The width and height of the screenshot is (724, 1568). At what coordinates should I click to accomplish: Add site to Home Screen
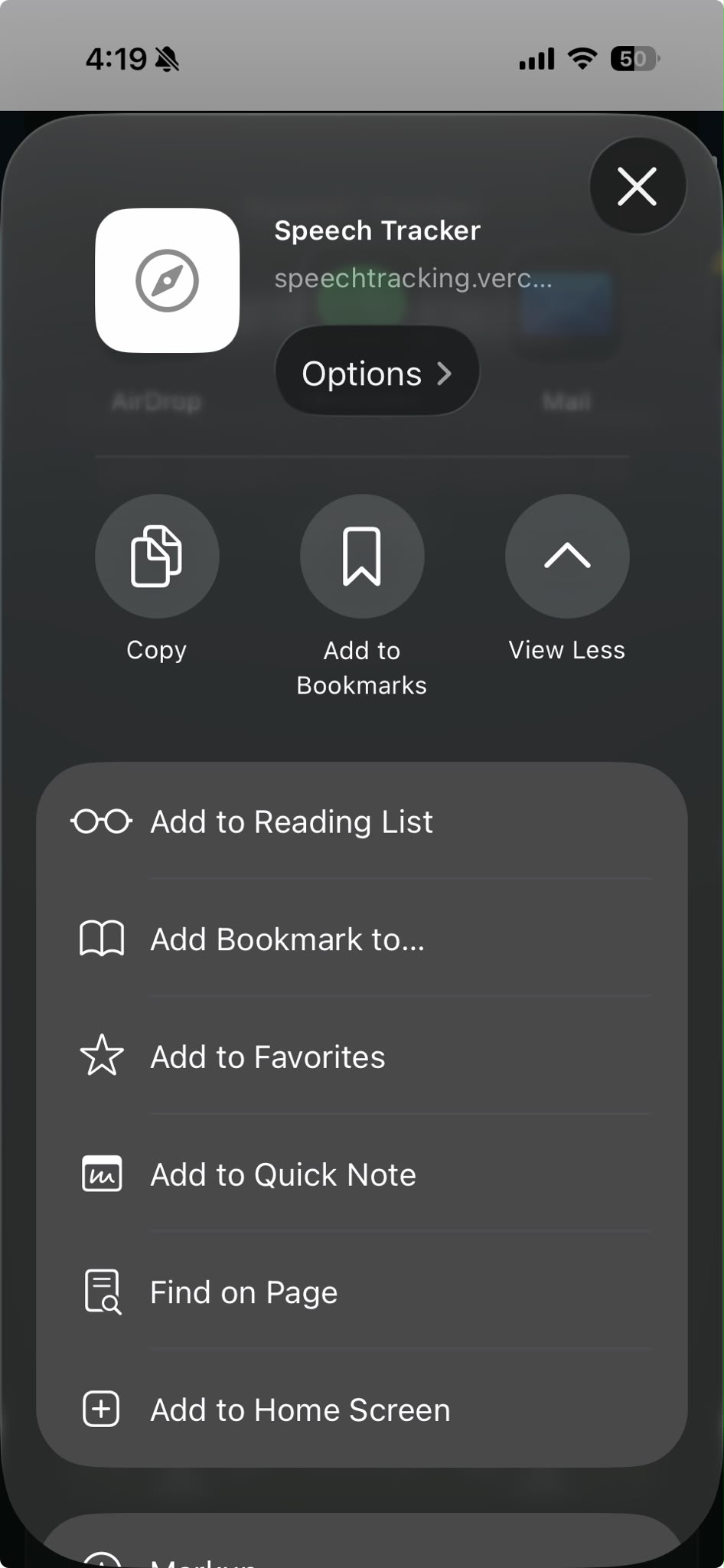(362, 1410)
